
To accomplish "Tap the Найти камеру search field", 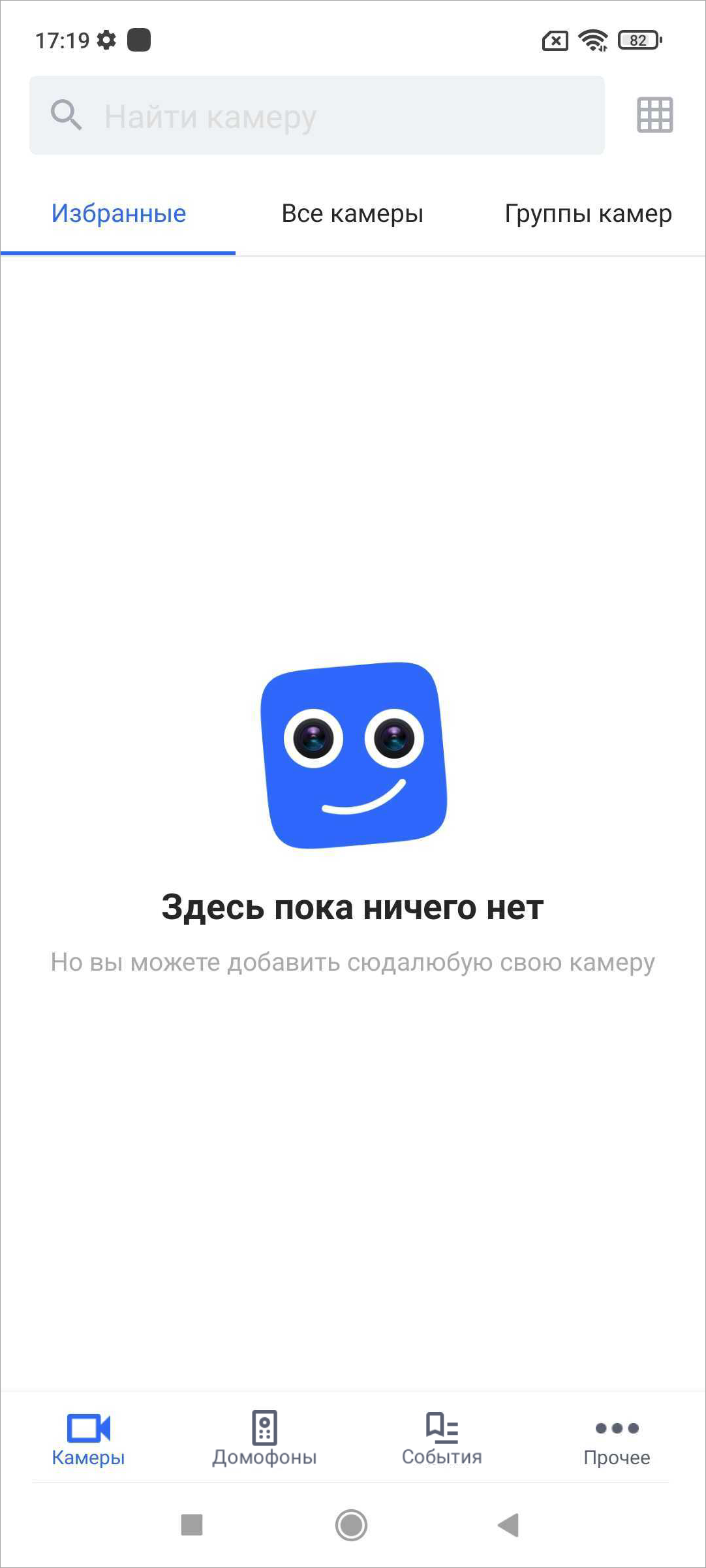I will pos(317,116).
